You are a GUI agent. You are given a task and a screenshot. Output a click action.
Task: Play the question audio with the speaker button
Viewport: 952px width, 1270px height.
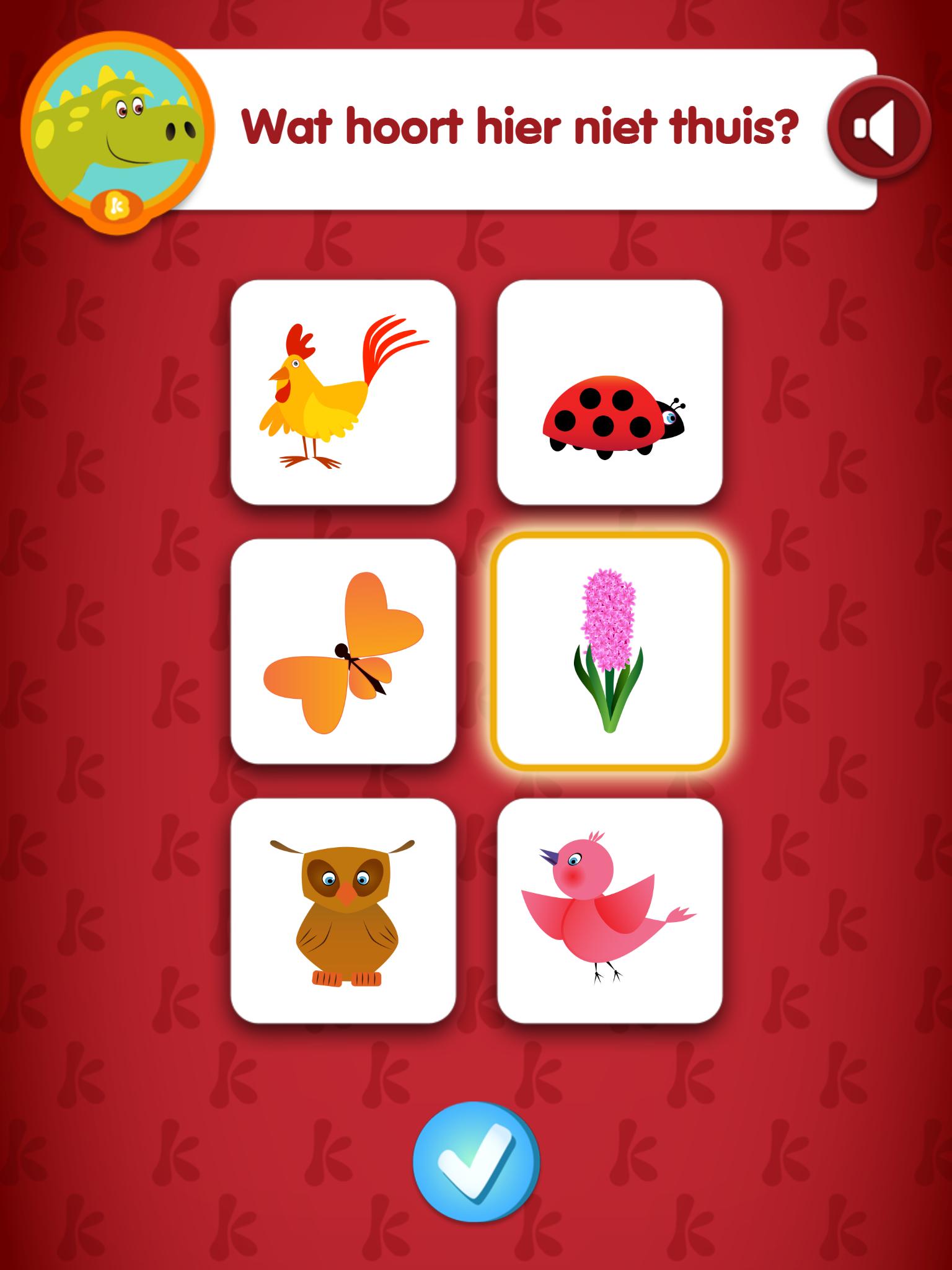(x=879, y=127)
